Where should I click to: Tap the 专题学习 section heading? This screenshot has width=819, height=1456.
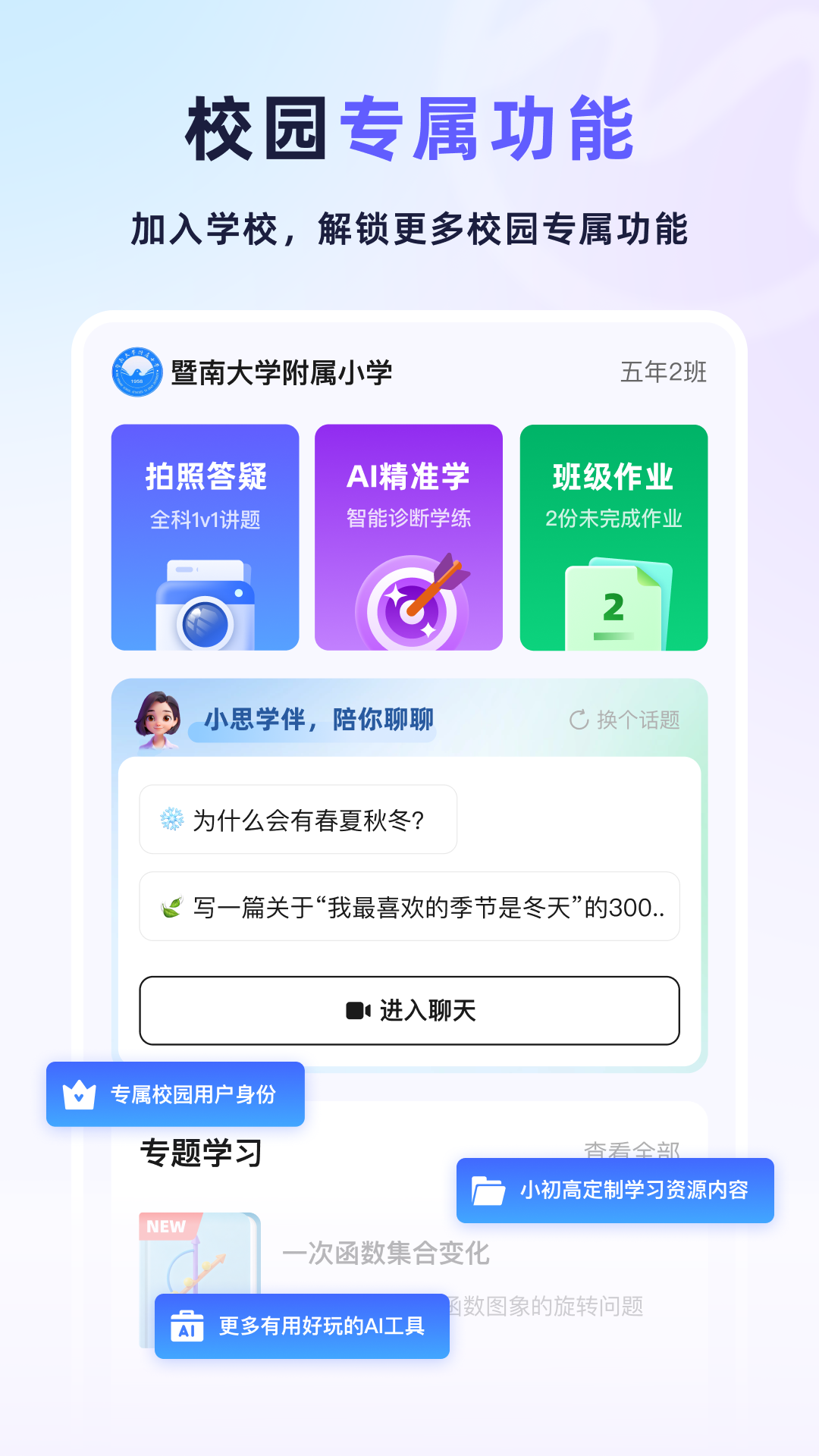tap(202, 1151)
